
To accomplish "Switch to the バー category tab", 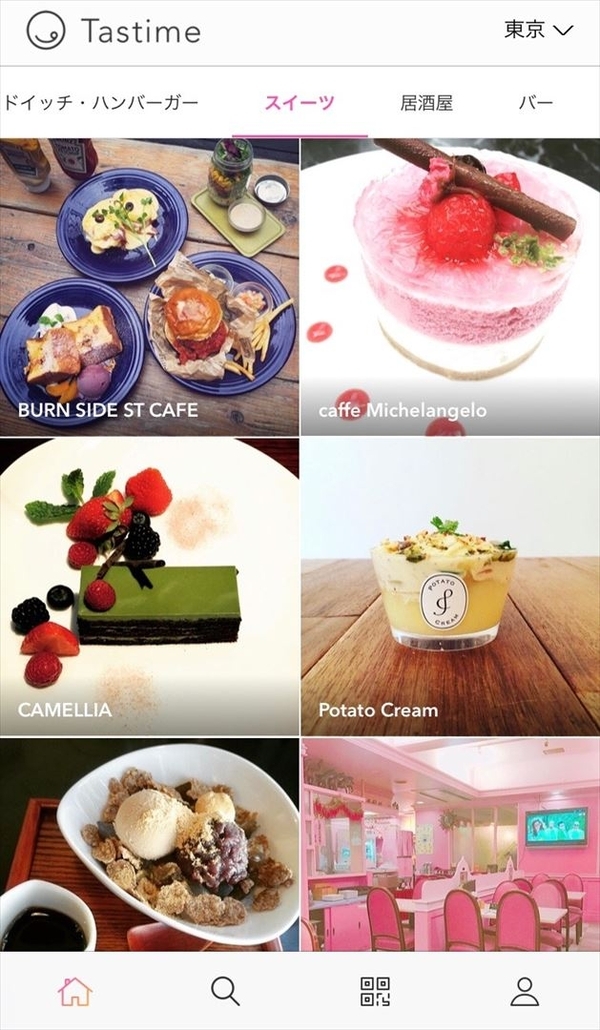I will pos(536,102).
